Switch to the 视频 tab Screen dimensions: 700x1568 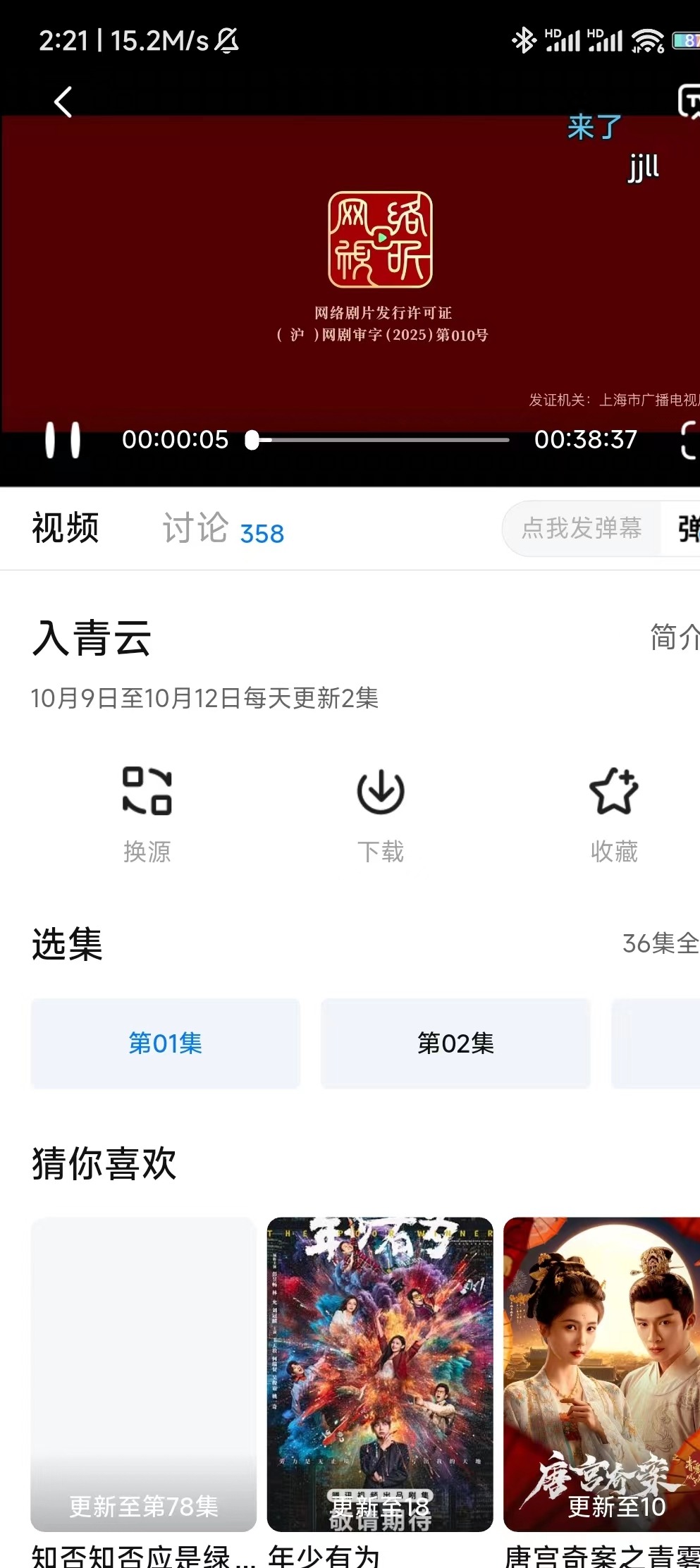(66, 528)
